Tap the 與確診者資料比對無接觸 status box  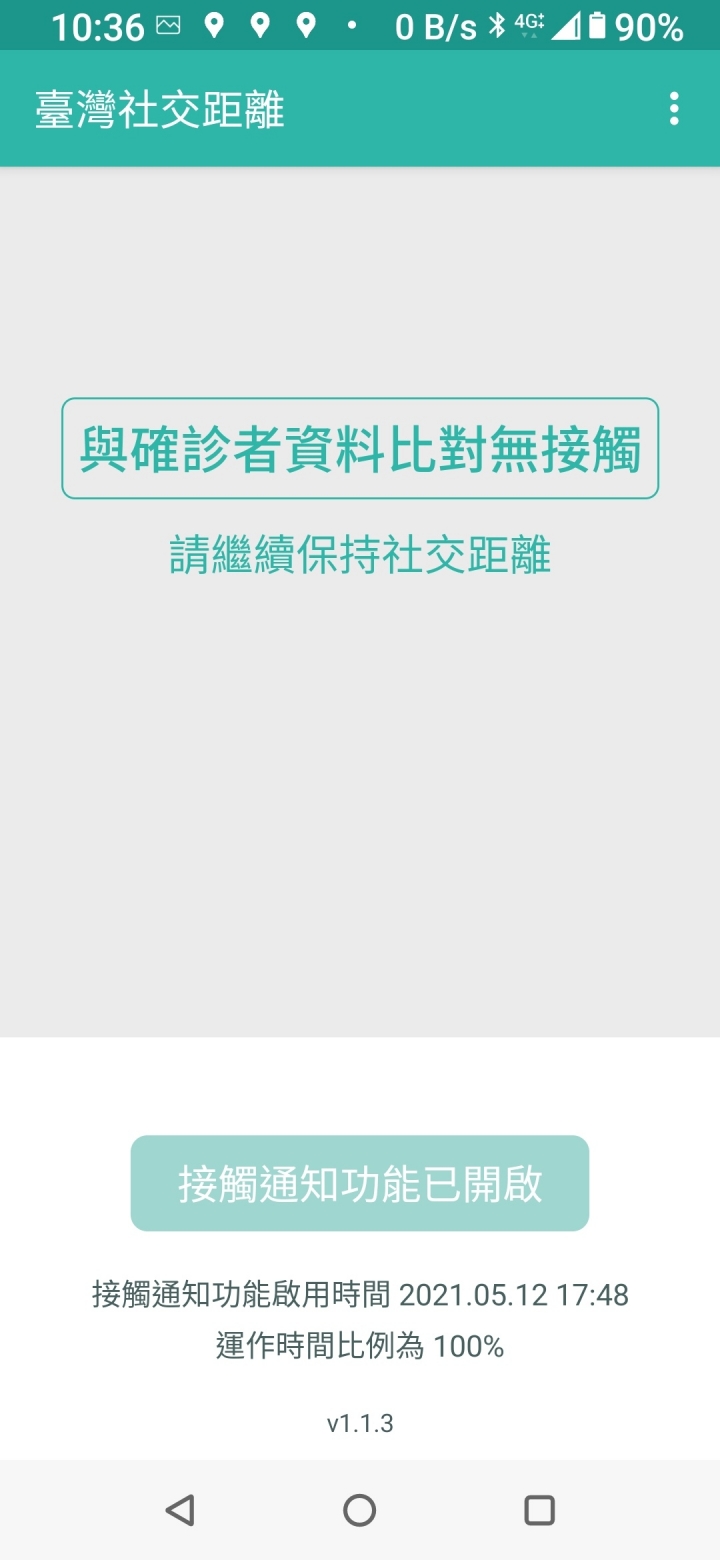coord(360,448)
